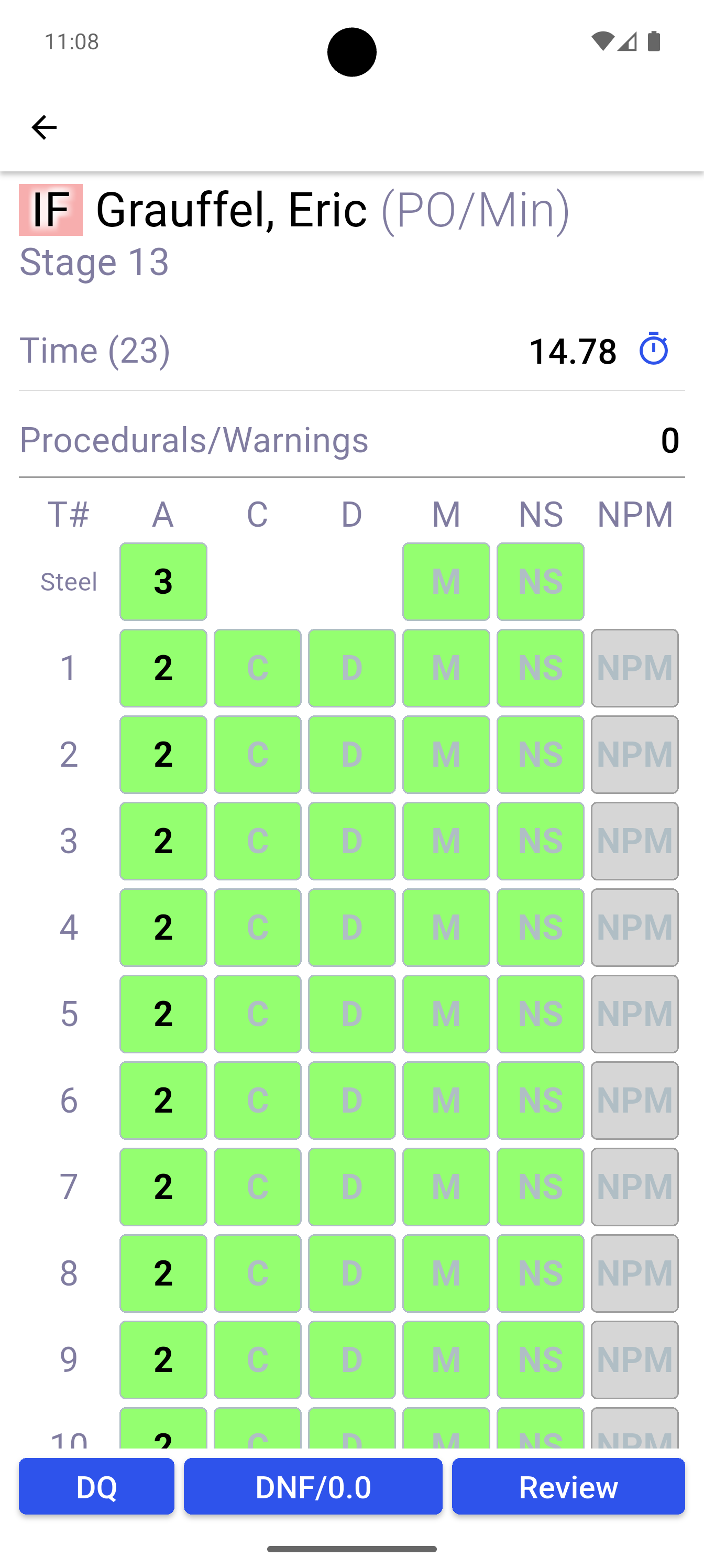Viewport: 704px width, 1568px height.
Task: Tap NS in the Steel row
Action: pos(541,581)
